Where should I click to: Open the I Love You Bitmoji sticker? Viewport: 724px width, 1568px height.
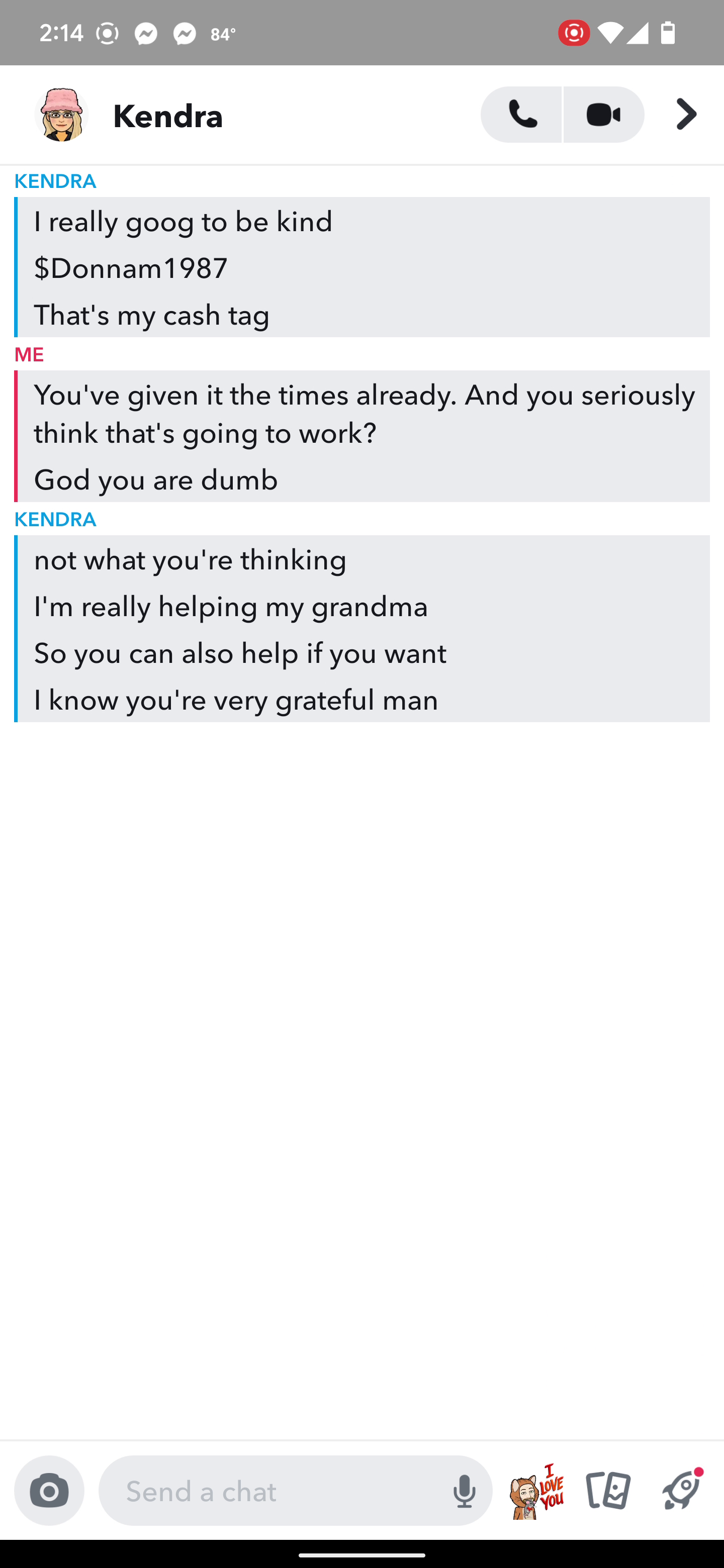click(536, 1490)
